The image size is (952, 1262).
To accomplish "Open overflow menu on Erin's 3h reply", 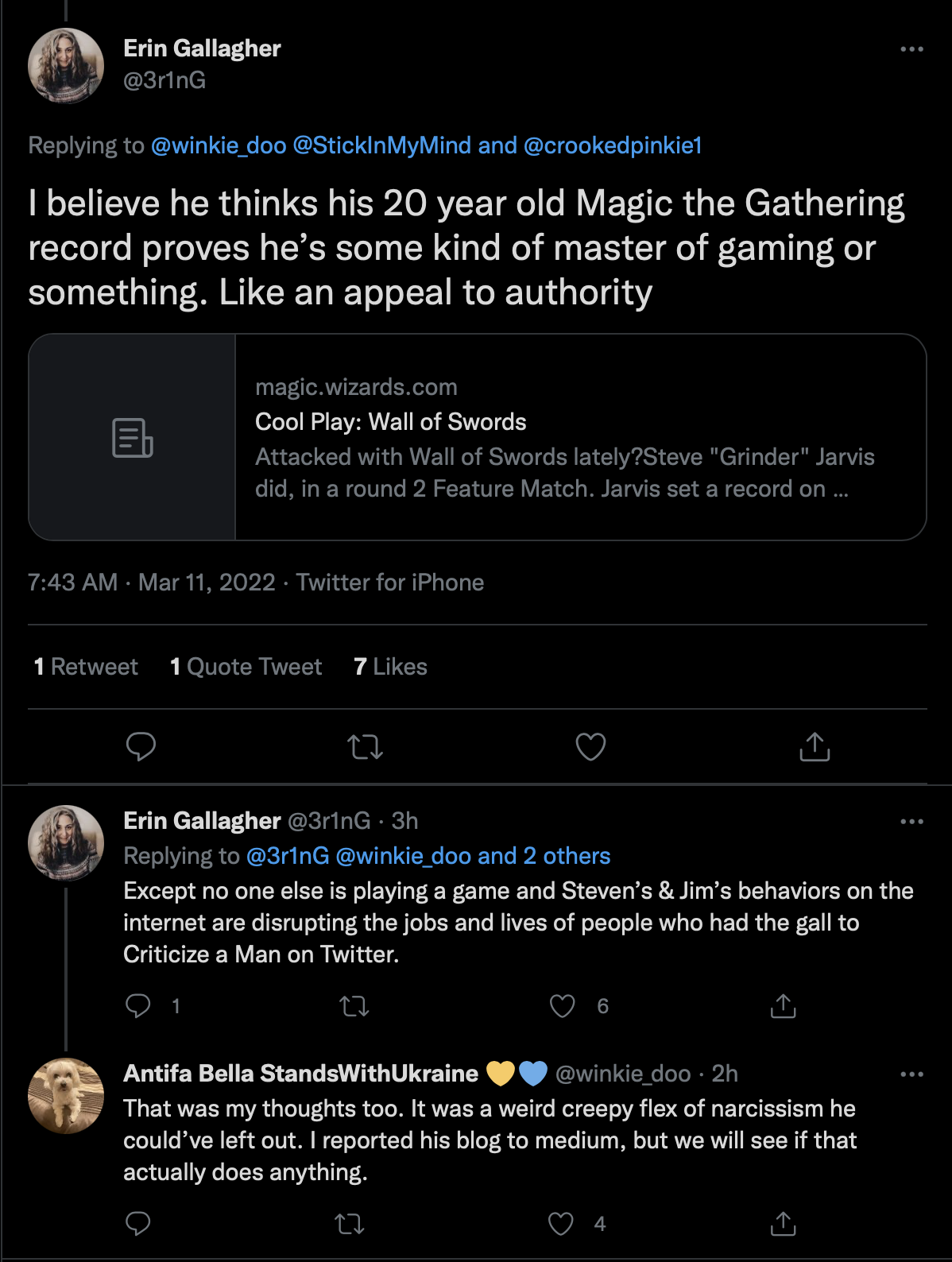I will tap(911, 822).
